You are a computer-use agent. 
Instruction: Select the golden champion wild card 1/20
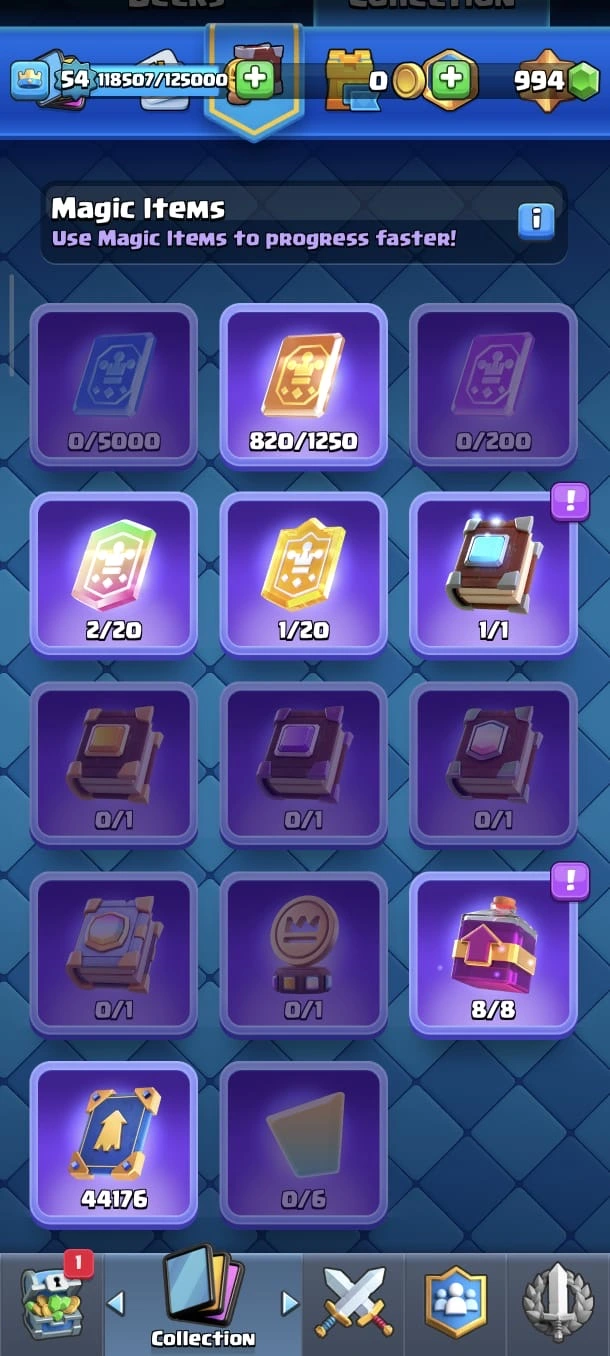[x=303, y=573]
